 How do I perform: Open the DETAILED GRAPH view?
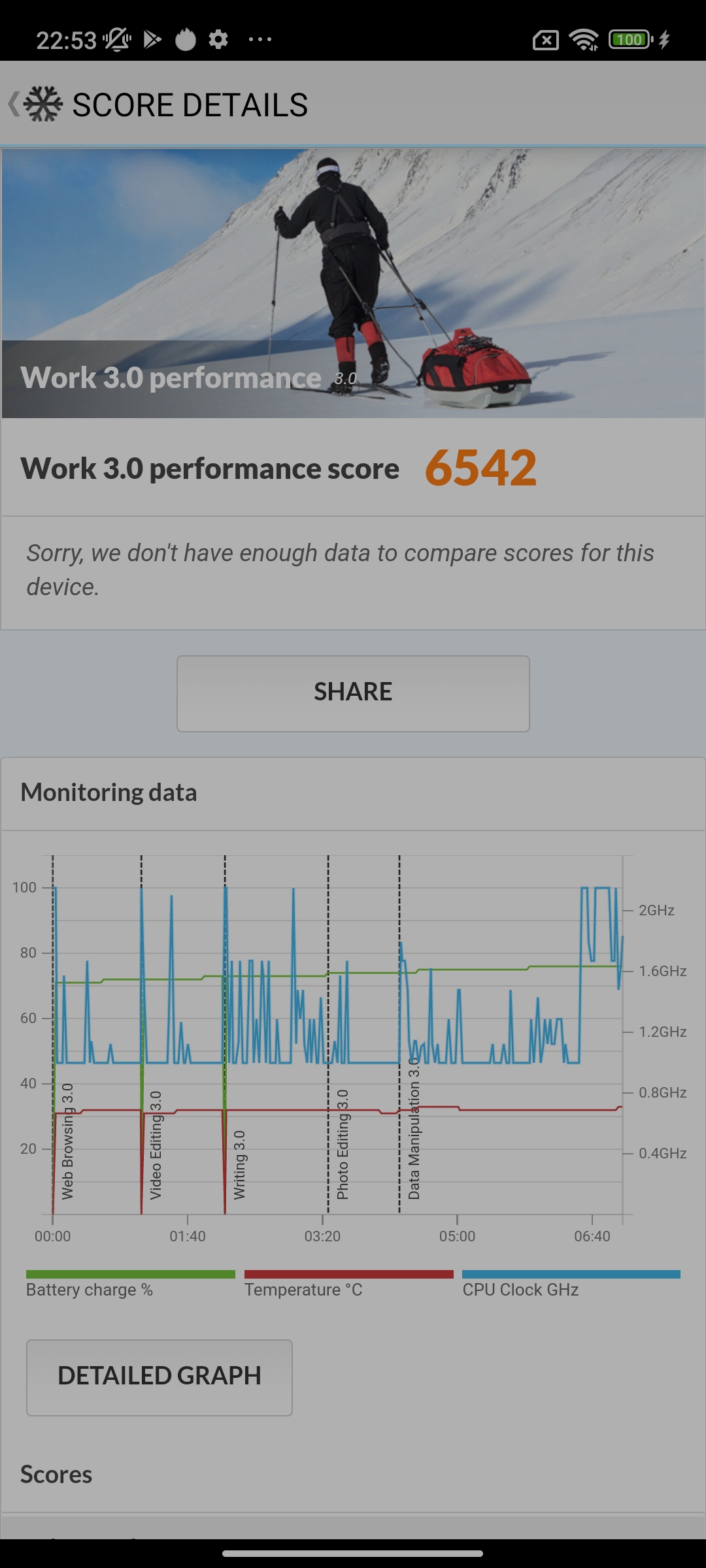(x=159, y=1377)
